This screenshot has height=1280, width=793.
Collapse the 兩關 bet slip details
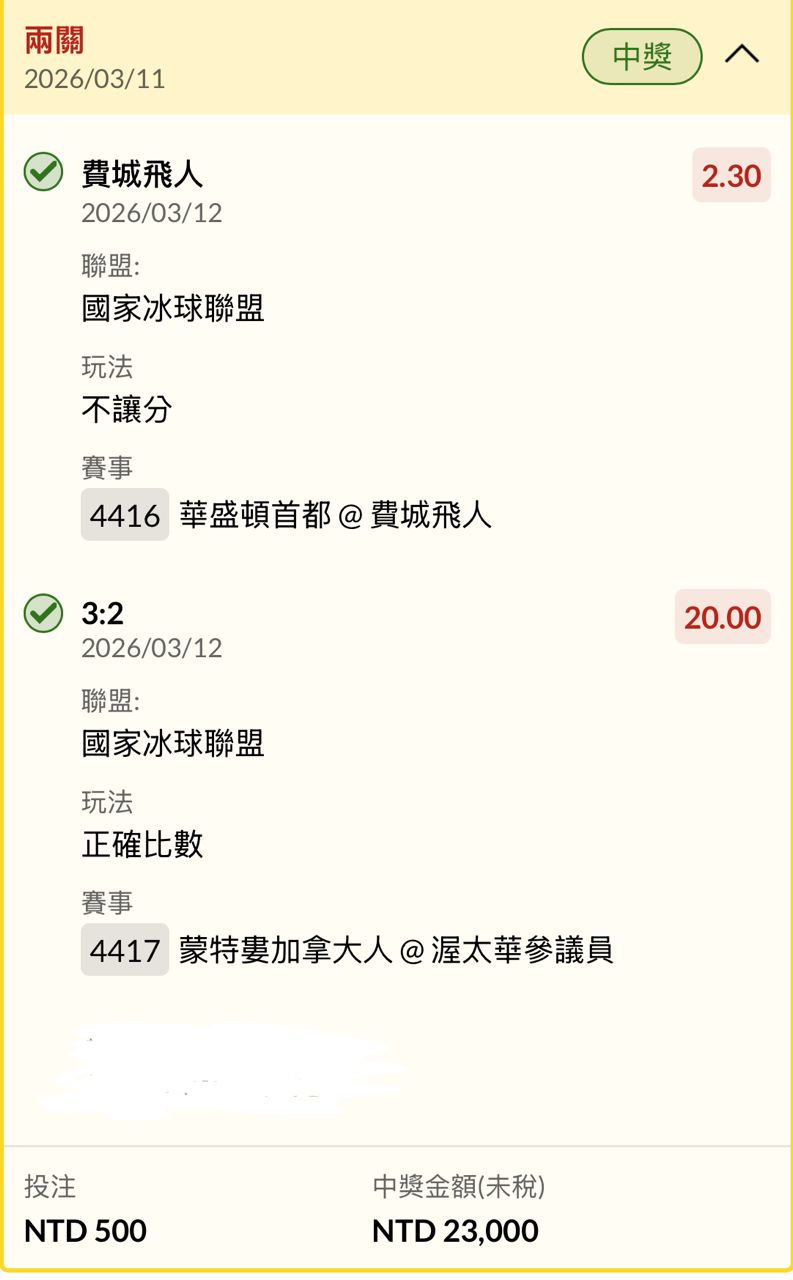tap(742, 55)
